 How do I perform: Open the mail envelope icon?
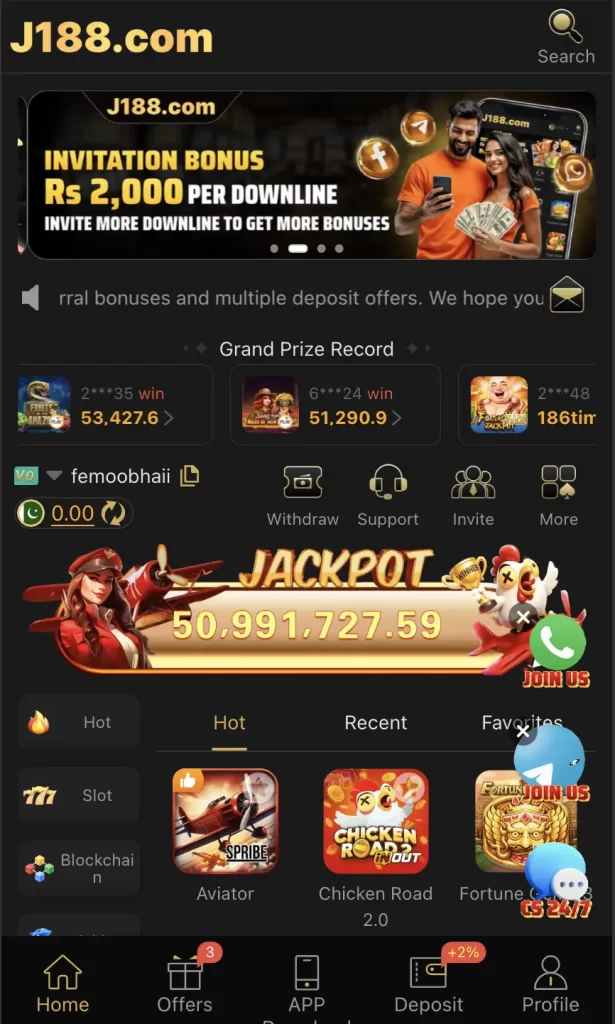567,295
